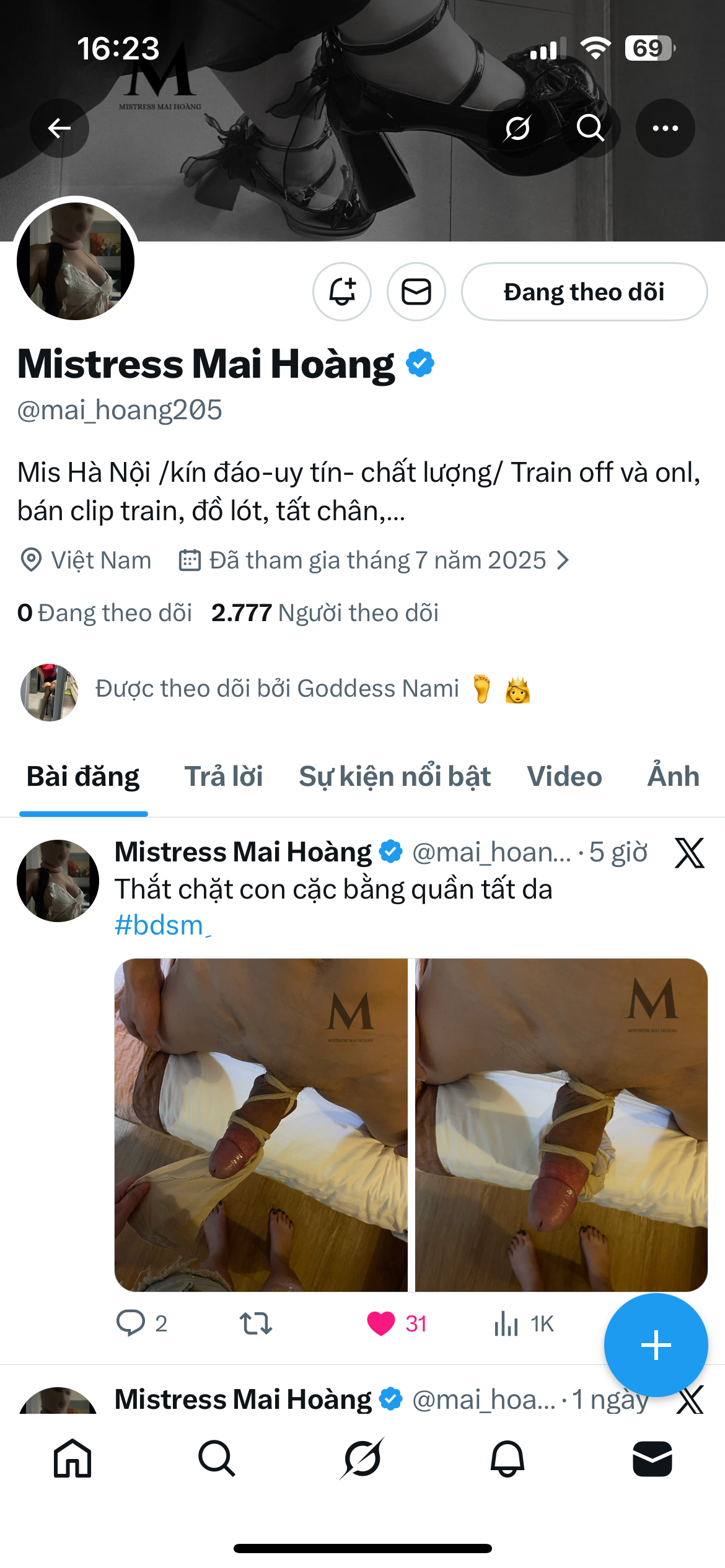View the 0 Đang theo dõi list
Screen dimensions: 725x1568
105,613
